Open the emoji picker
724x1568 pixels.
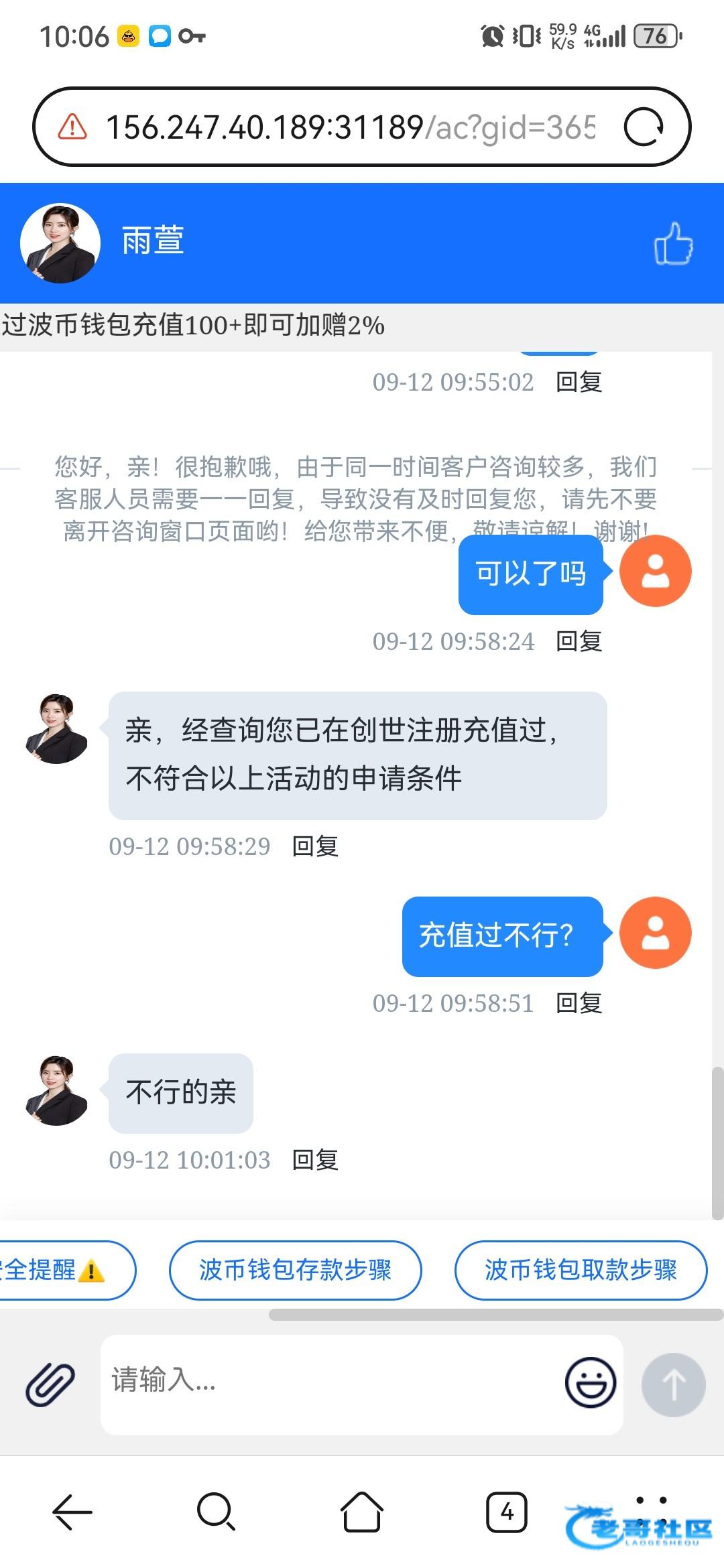point(591,1382)
